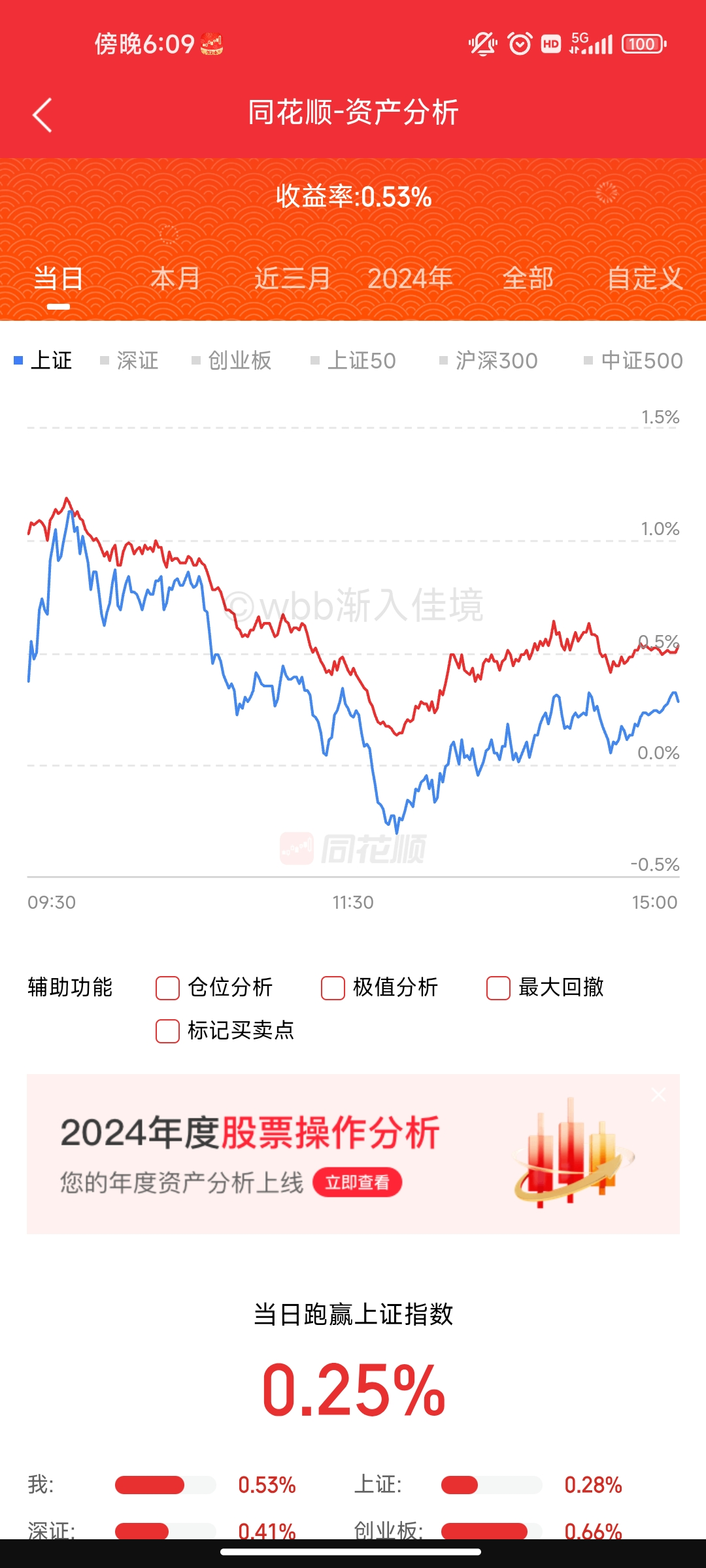Go back from 同花顺-资产分析 page
The width and height of the screenshot is (706, 1568).
(42, 116)
